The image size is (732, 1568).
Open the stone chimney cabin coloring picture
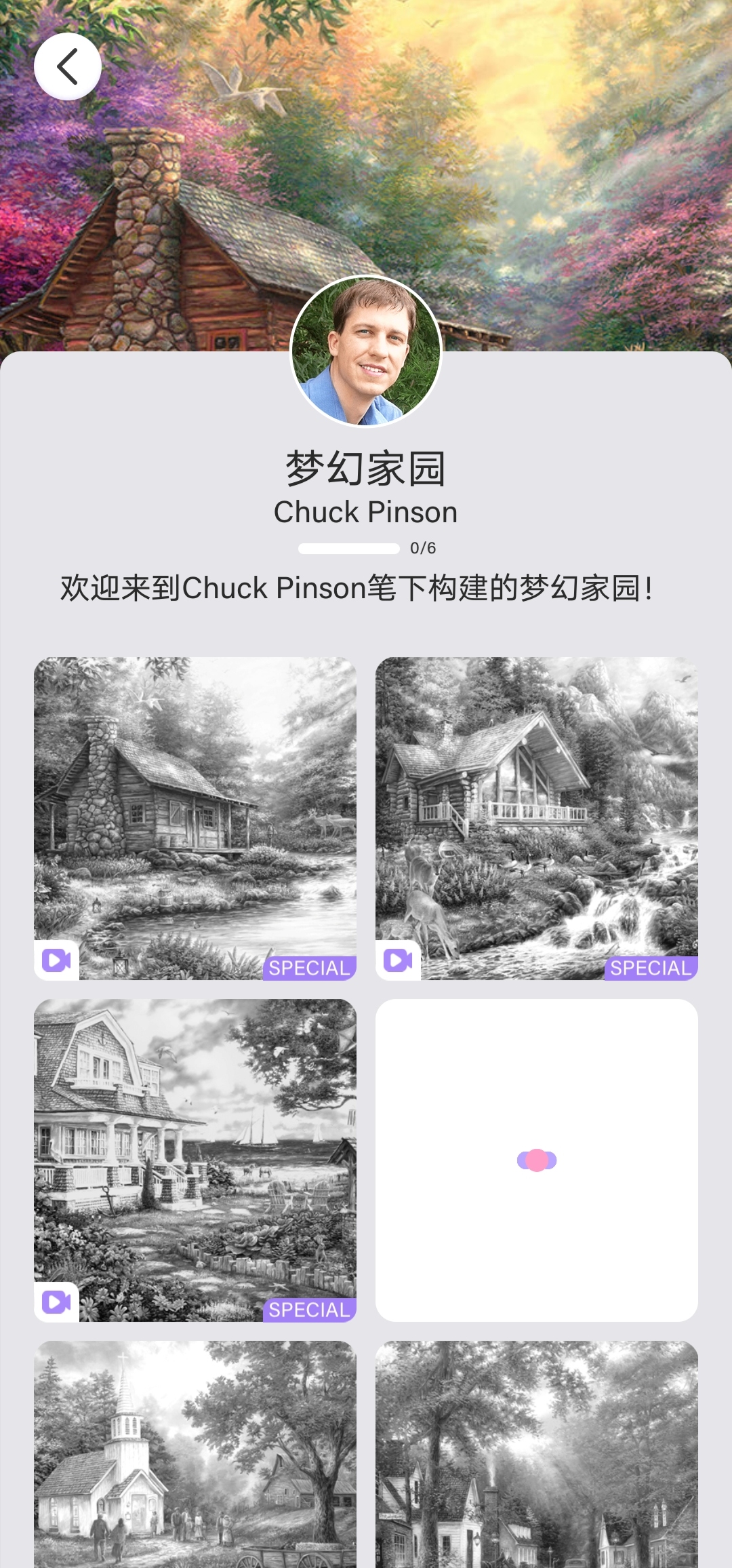[195, 818]
